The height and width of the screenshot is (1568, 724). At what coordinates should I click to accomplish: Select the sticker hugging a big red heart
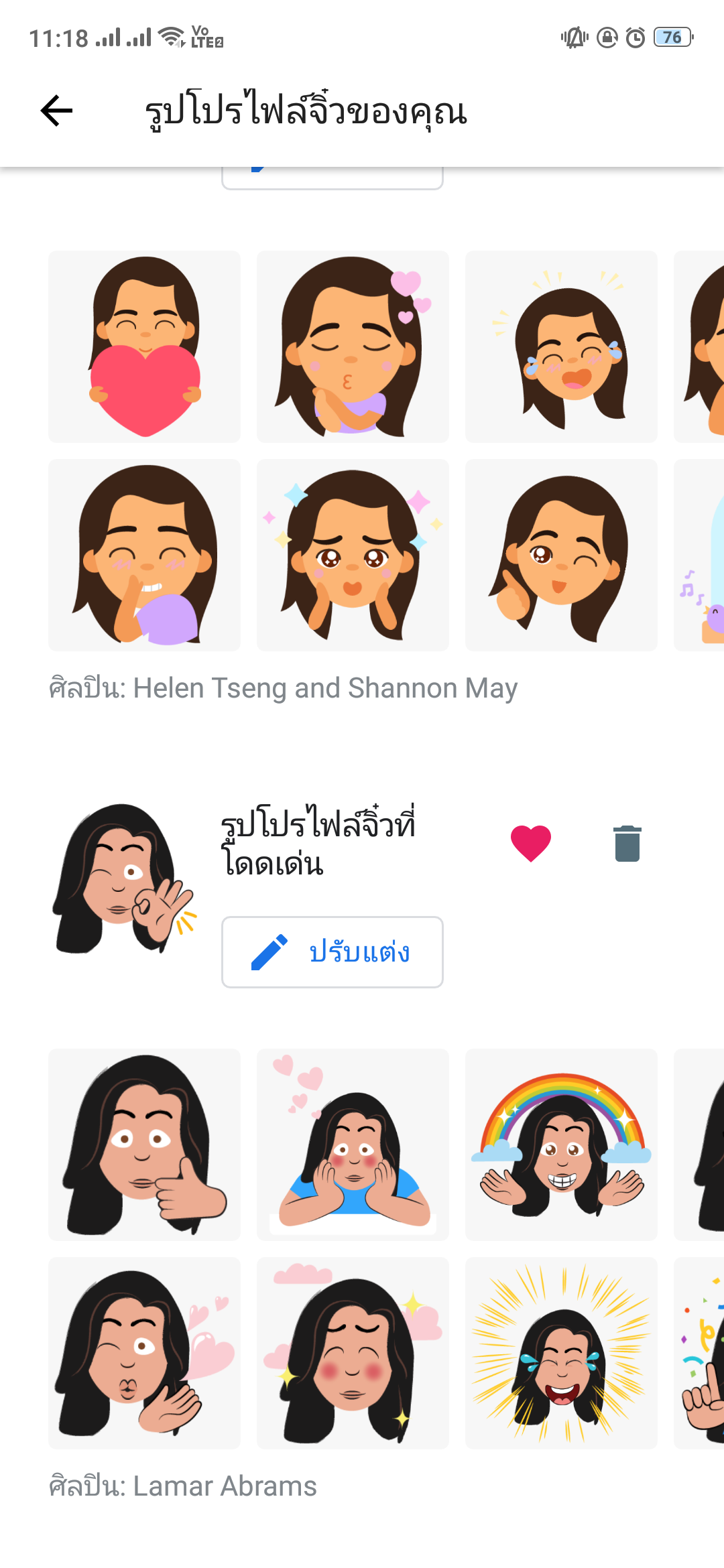tap(144, 346)
